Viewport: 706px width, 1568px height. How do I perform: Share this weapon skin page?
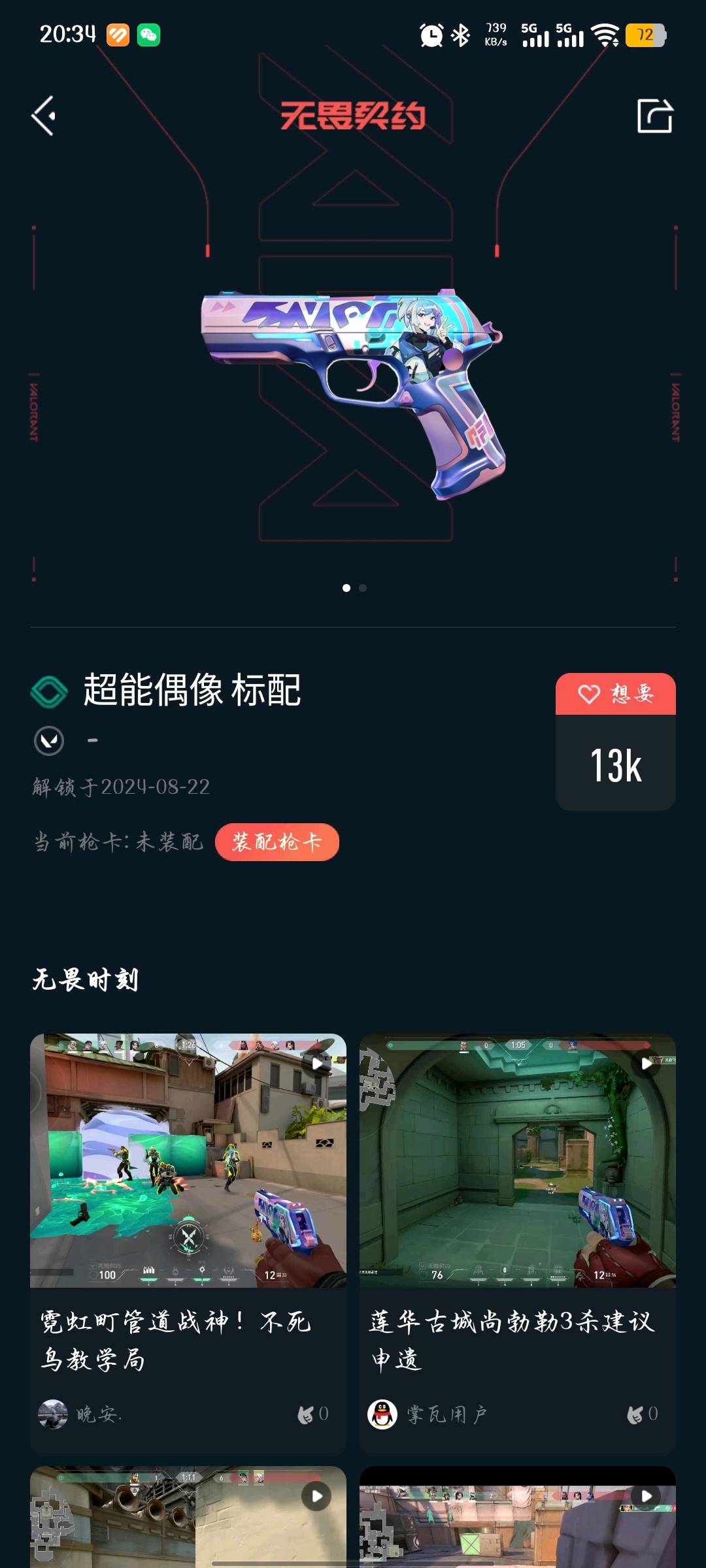[654, 116]
